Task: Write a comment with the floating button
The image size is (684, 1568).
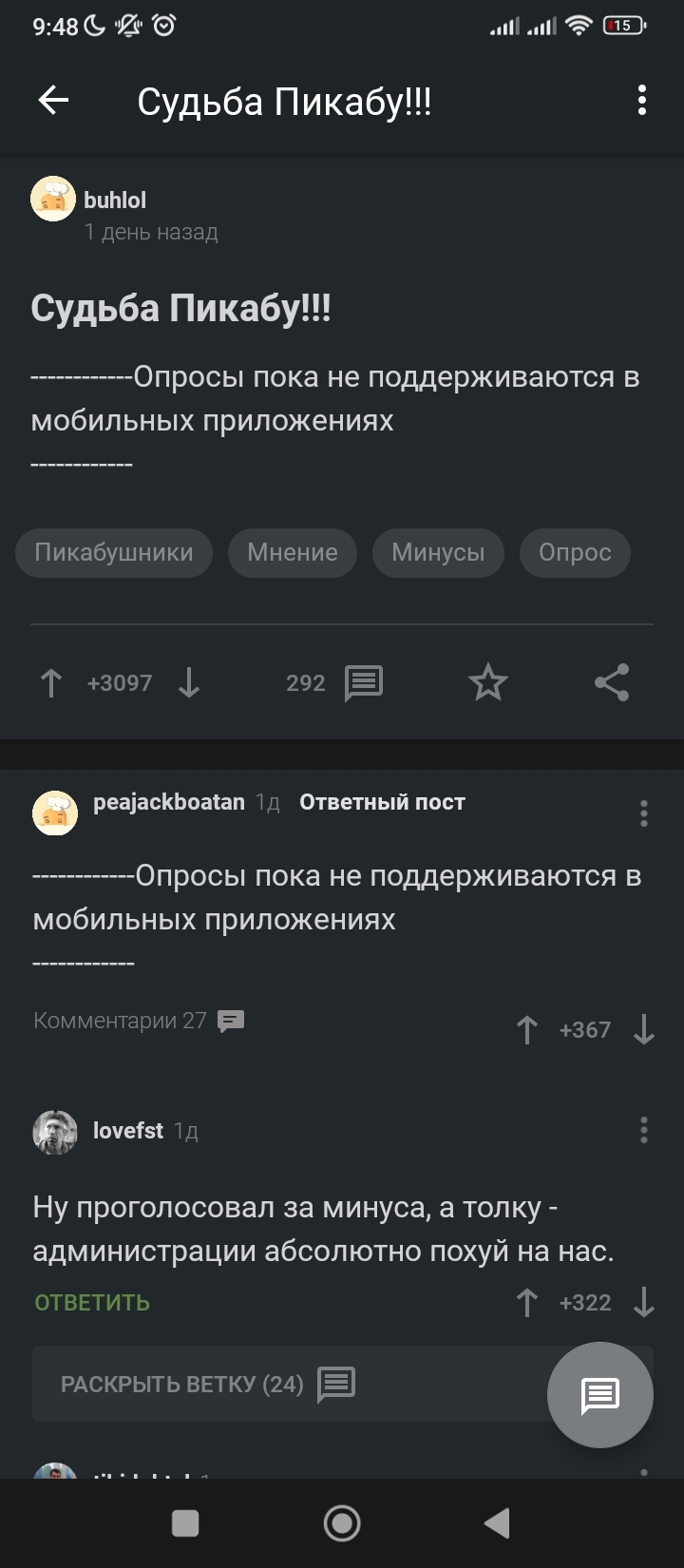Action: (600, 1395)
